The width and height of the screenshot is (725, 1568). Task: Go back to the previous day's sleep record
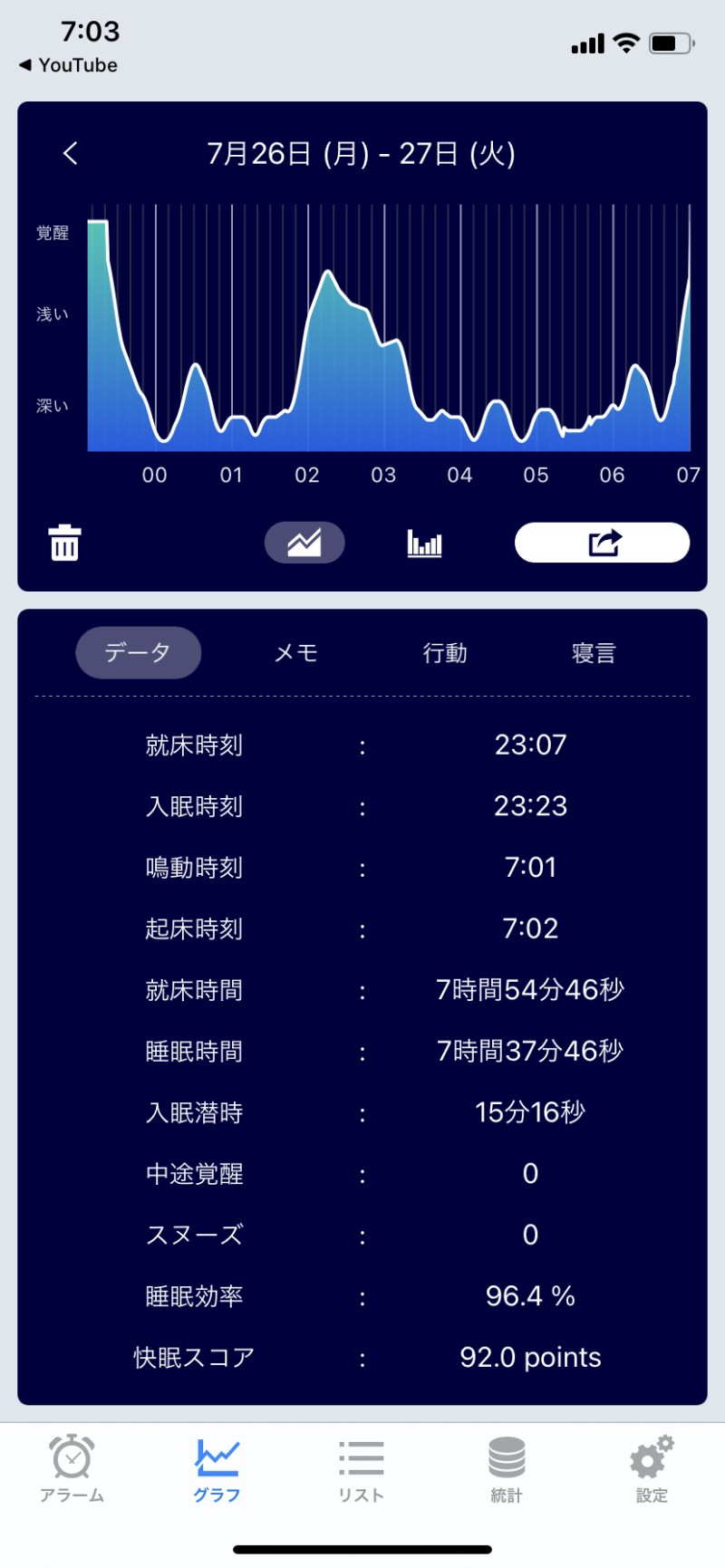71,153
